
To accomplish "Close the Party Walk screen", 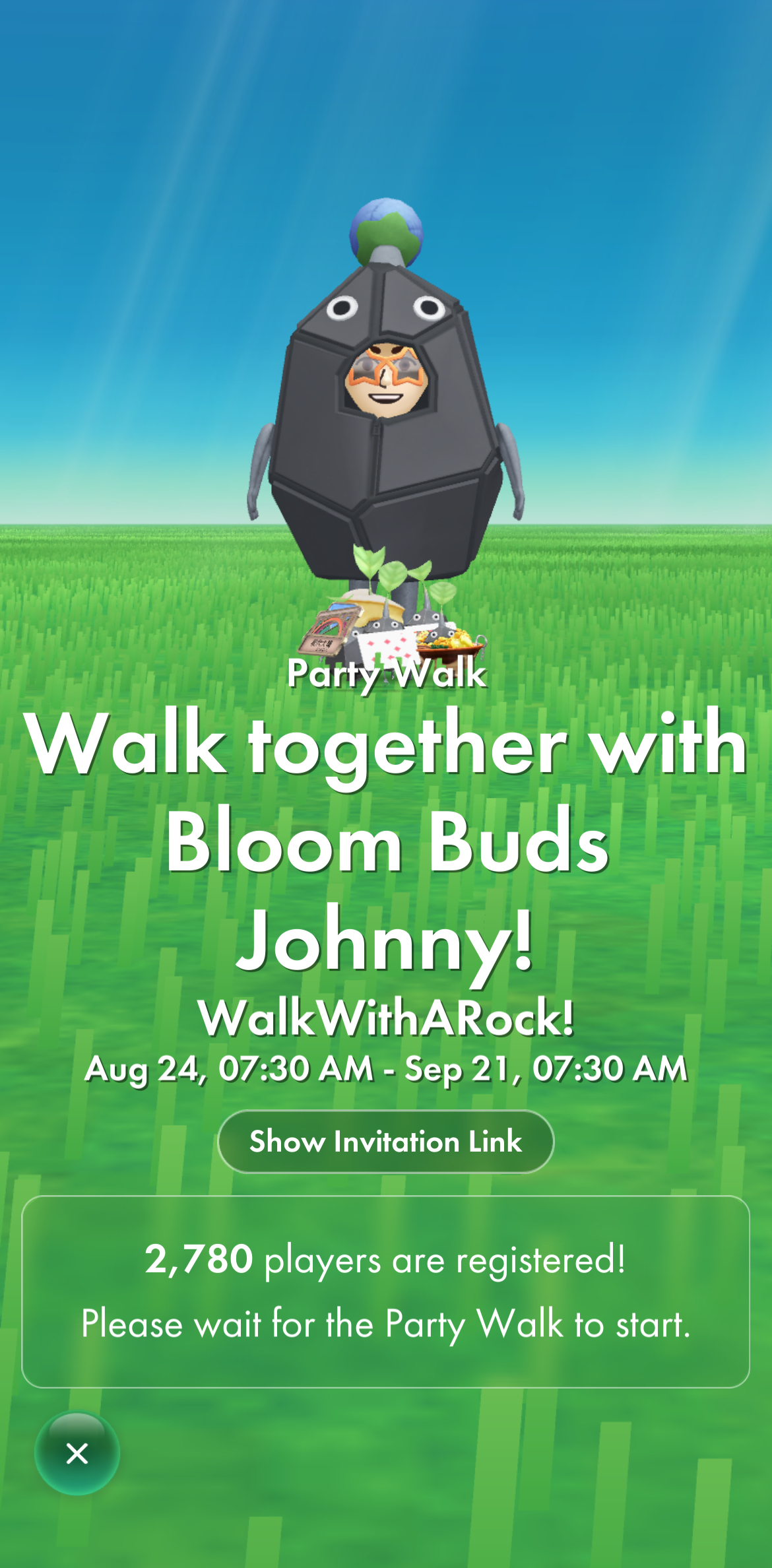I will (77, 1453).
